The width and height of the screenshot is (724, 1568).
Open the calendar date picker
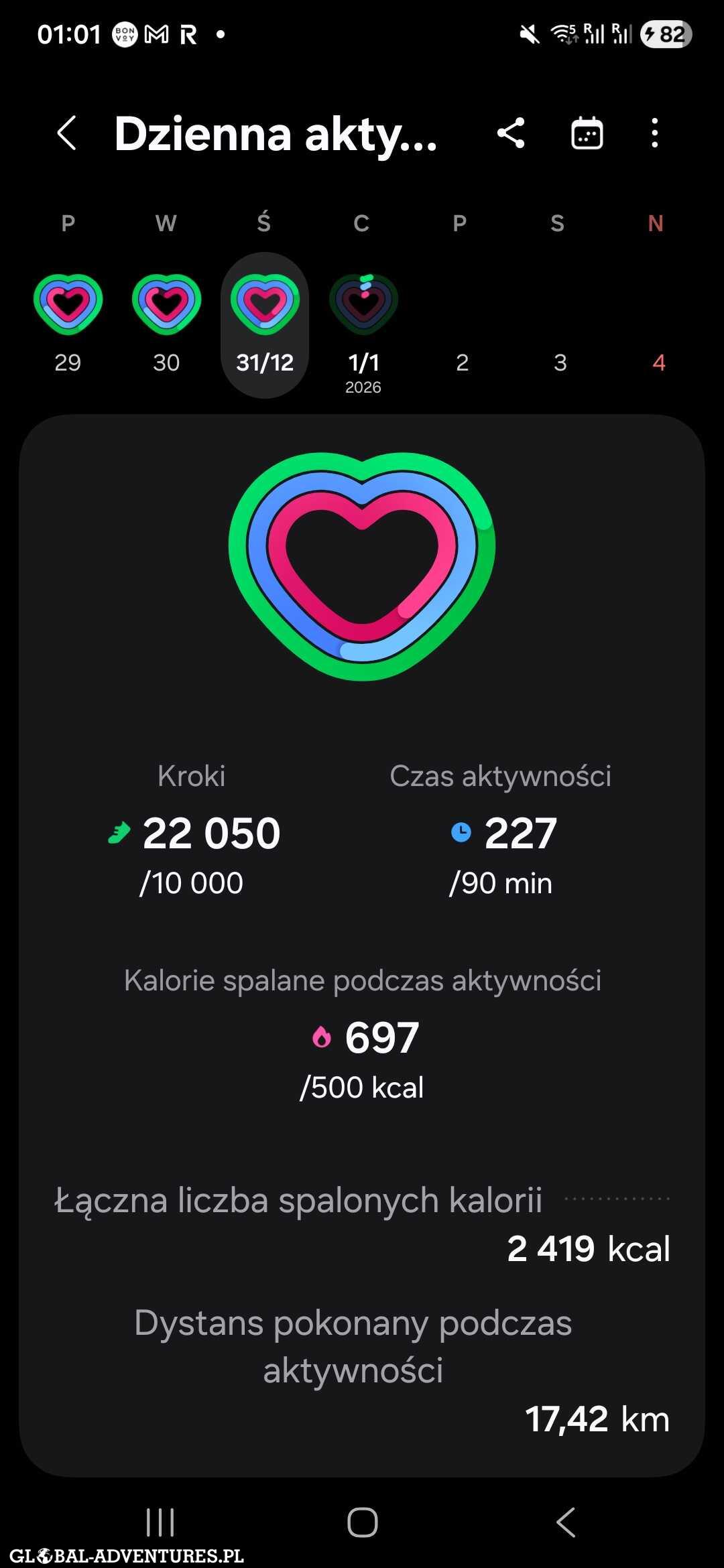click(587, 133)
